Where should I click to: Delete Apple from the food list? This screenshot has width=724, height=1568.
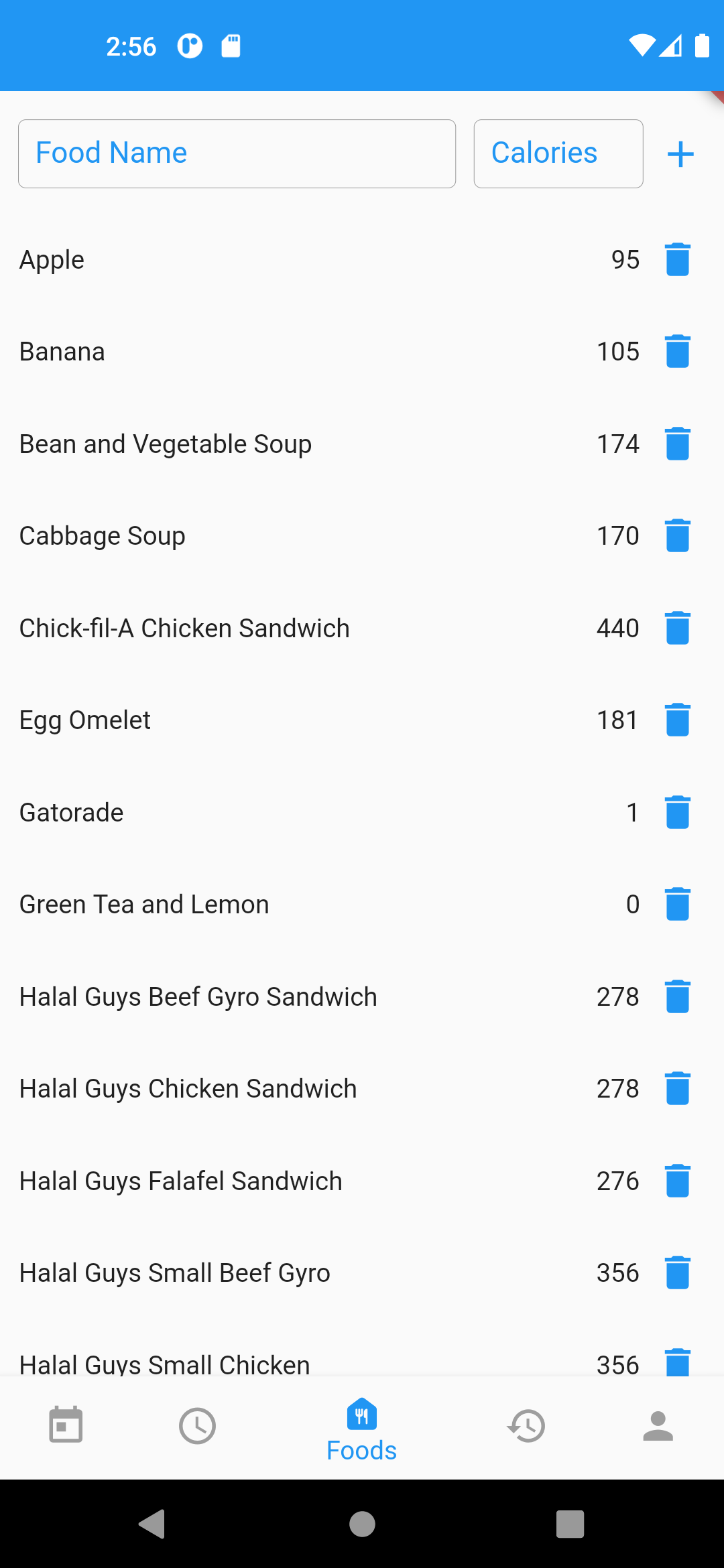[x=678, y=259]
